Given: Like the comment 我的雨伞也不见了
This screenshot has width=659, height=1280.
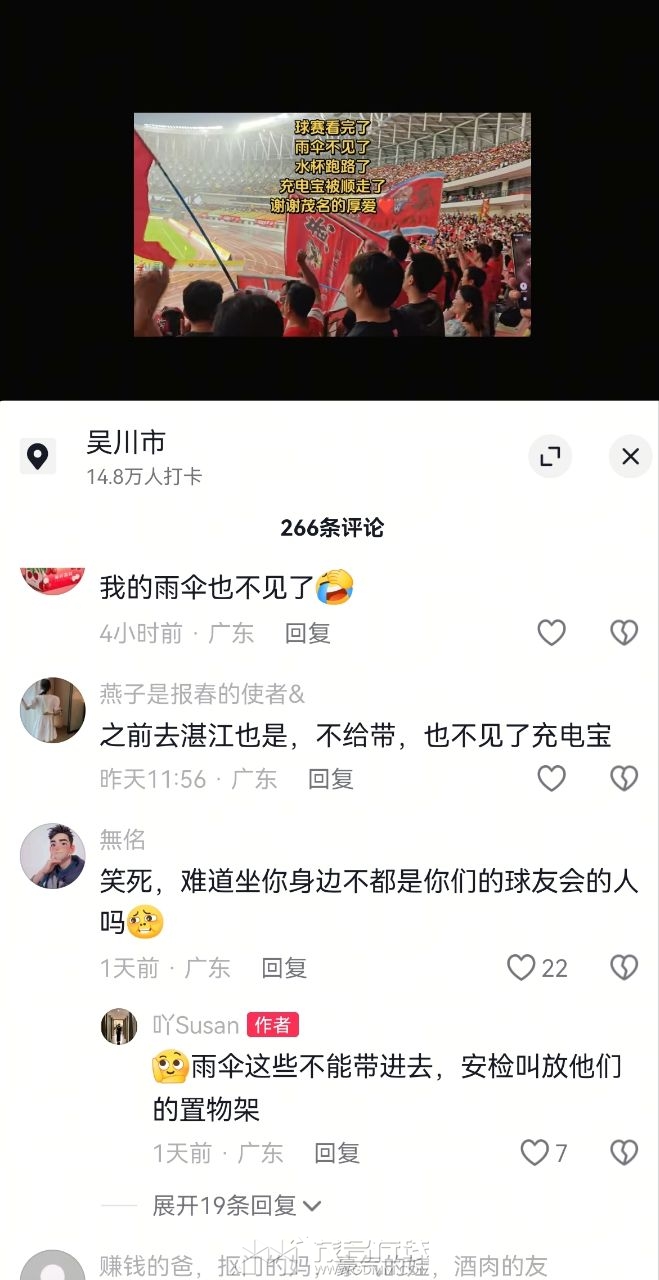Looking at the screenshot, I should [551, 632].
